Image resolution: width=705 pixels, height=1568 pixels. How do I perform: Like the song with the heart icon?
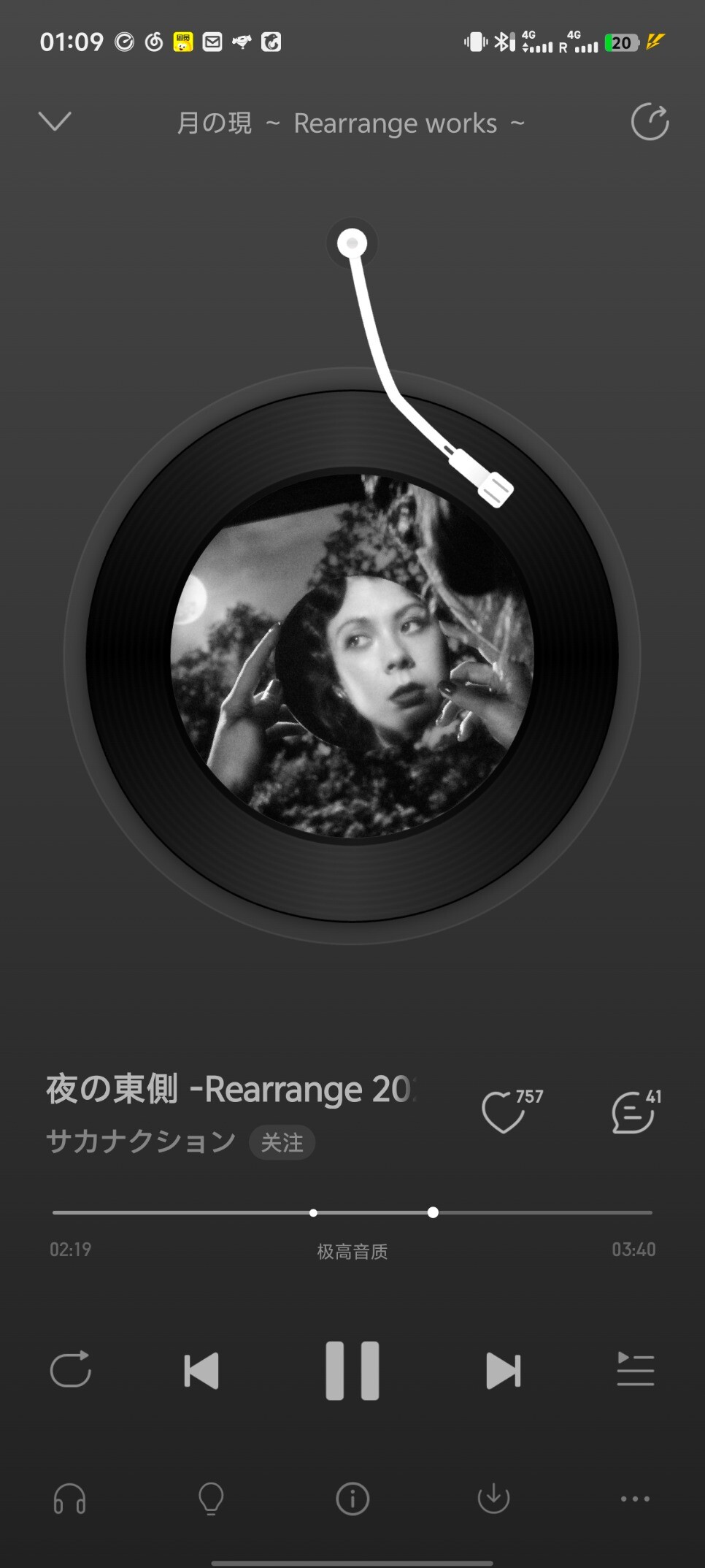504,1112
